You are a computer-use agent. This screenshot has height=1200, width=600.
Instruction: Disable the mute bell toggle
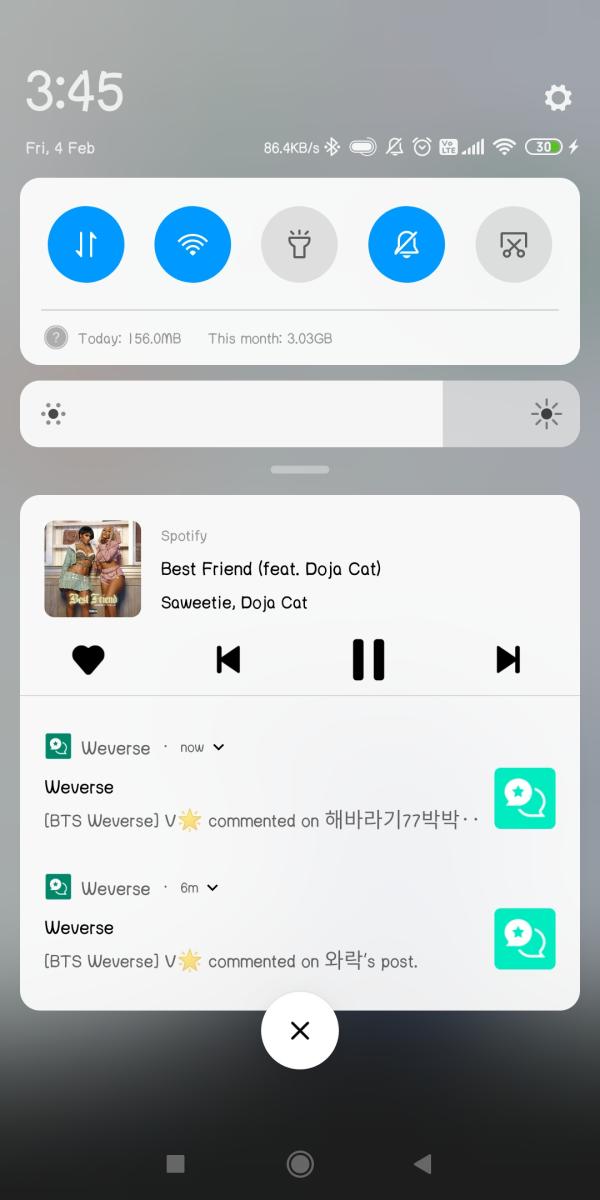[406, 245]
